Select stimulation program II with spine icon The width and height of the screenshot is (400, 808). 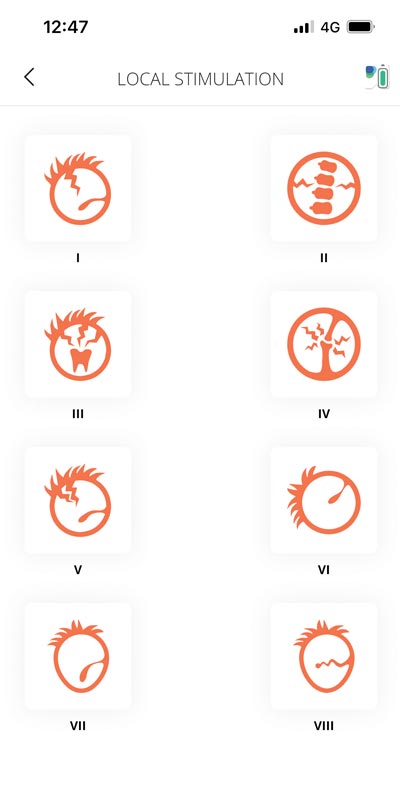[324, 188]
